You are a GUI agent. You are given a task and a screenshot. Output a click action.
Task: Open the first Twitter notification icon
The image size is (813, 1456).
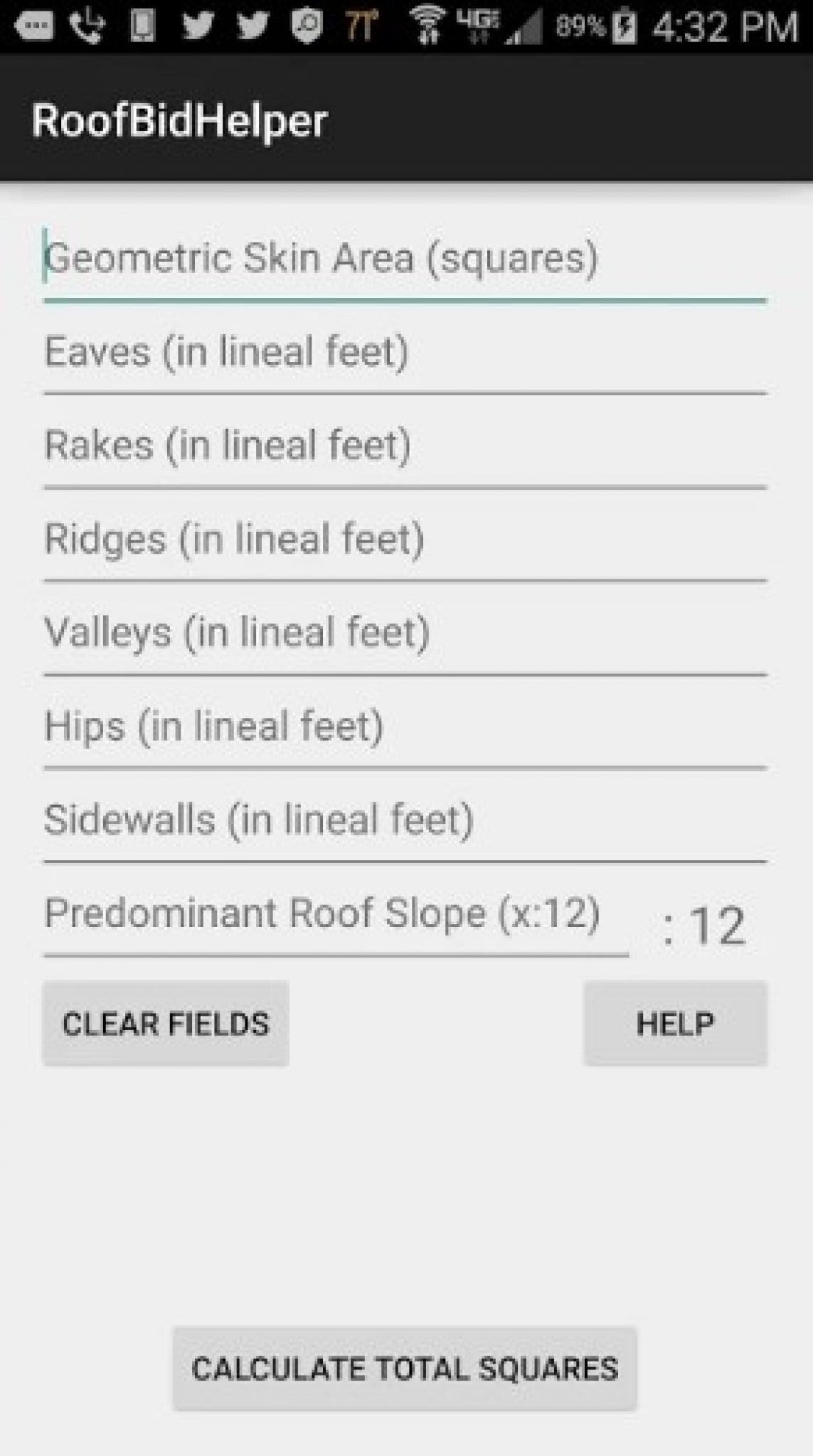click(200, 25)
